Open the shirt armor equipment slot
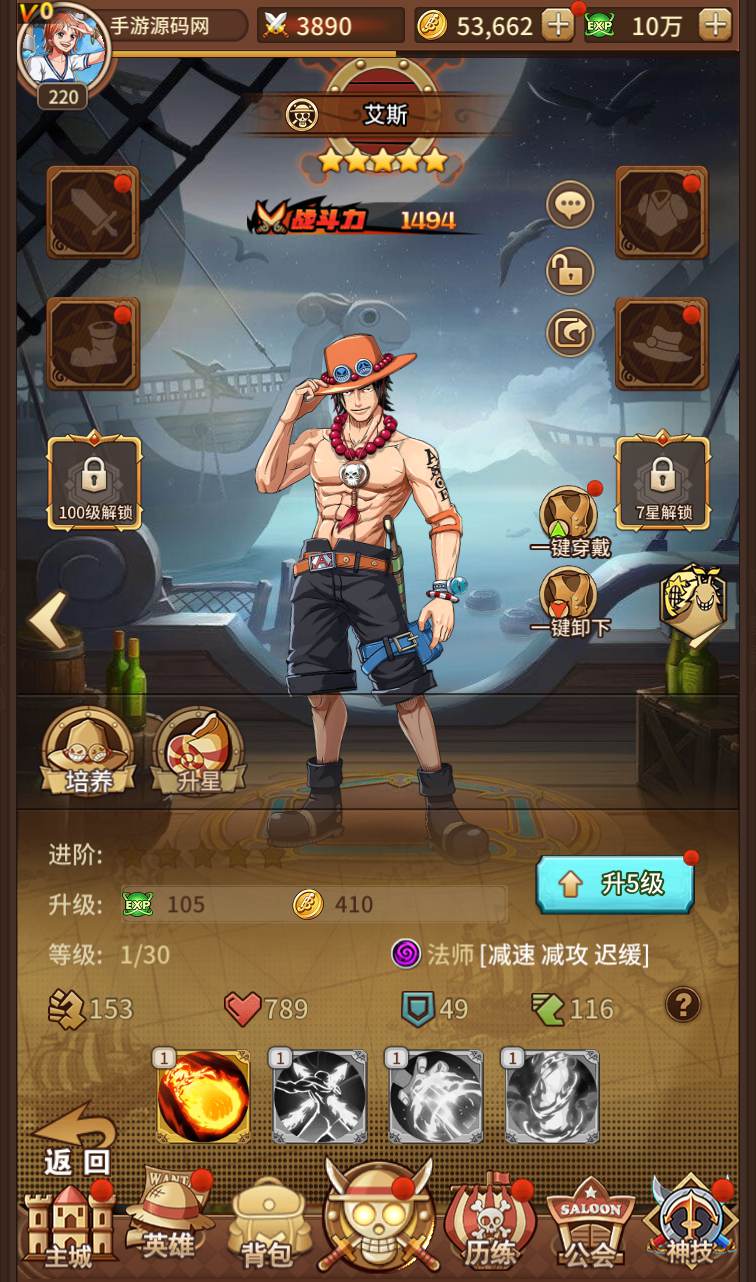The height and width of the screenshot is (1282, 756). coord(661,212)
